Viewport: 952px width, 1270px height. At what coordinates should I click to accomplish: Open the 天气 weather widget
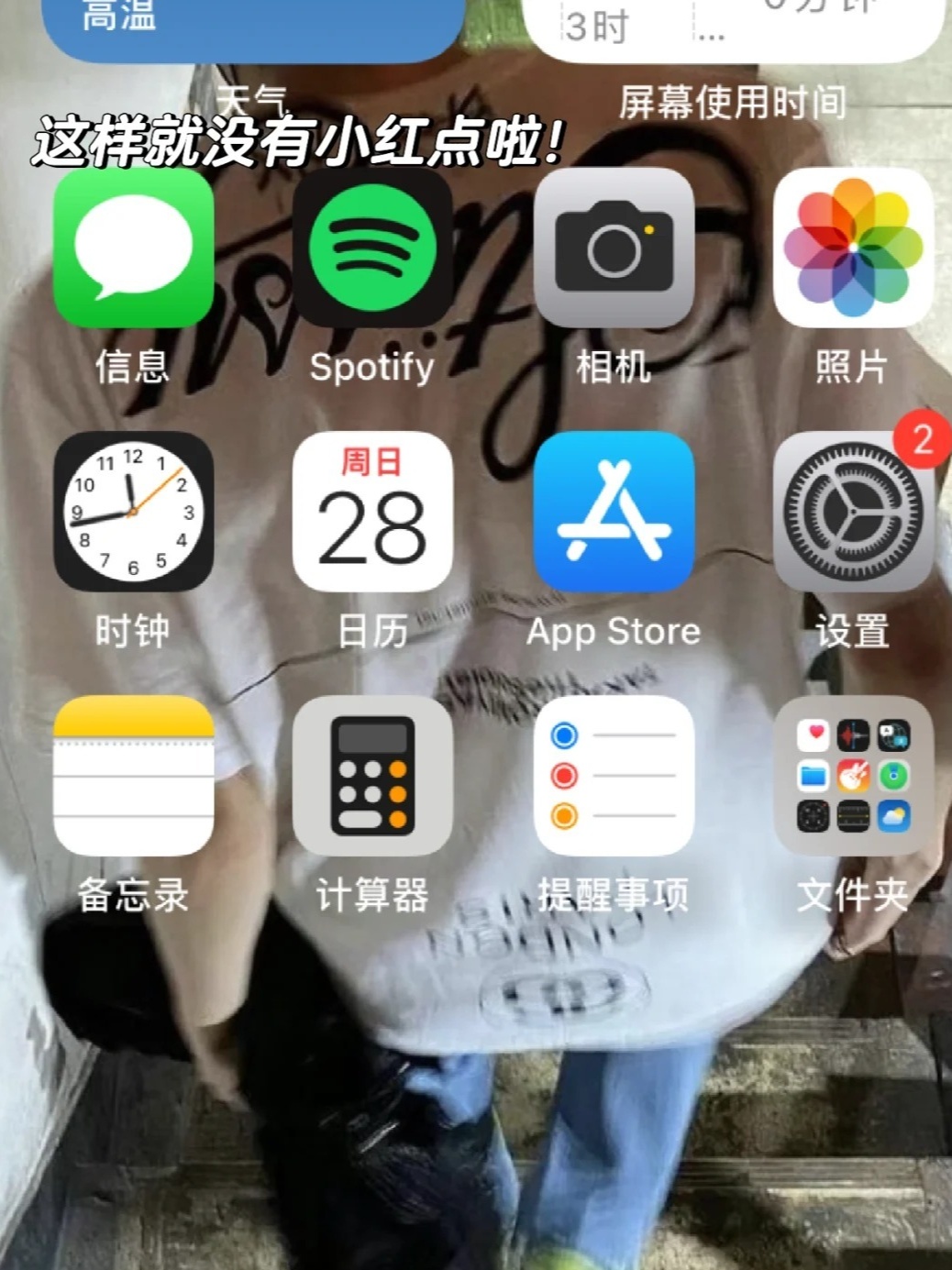coord(252,28)
